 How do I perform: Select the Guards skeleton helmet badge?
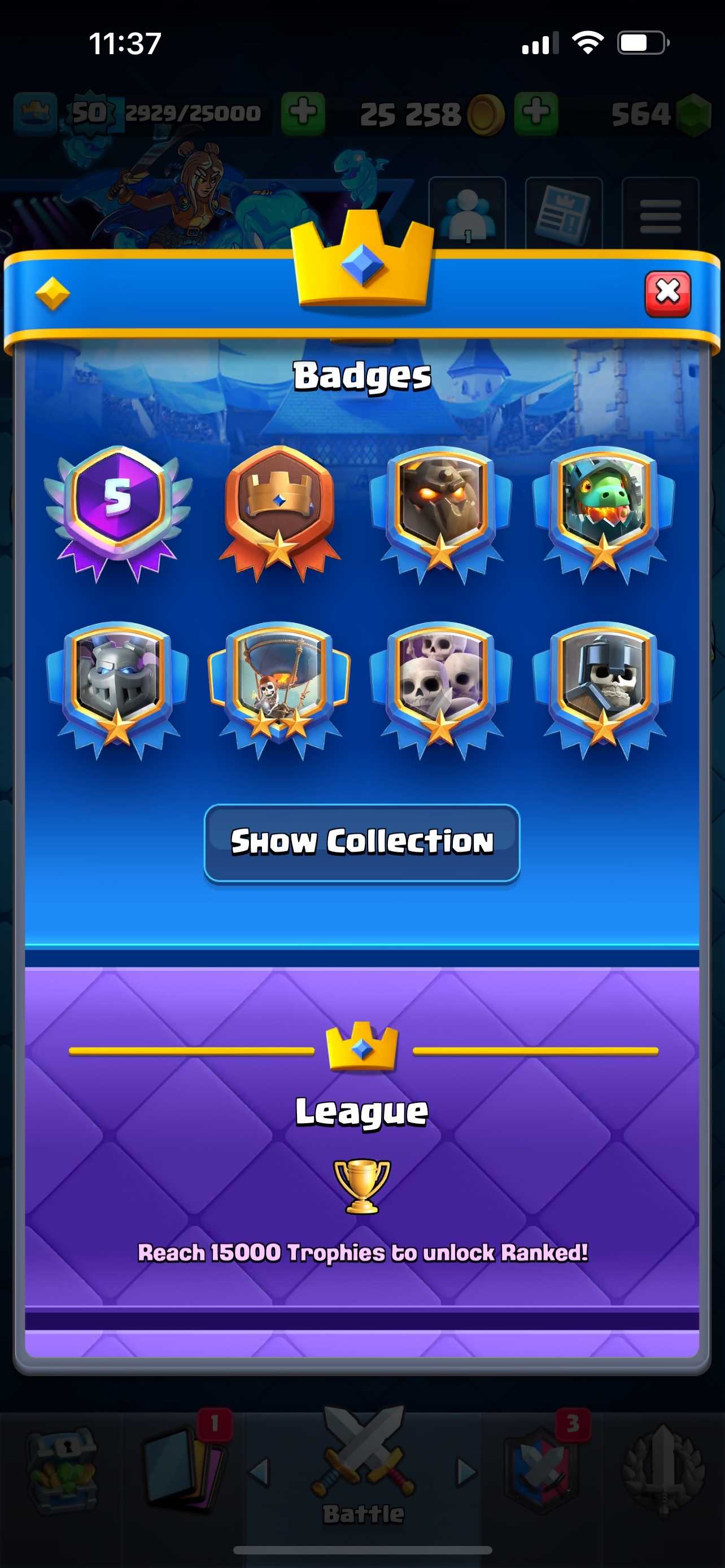click(603, 690)
